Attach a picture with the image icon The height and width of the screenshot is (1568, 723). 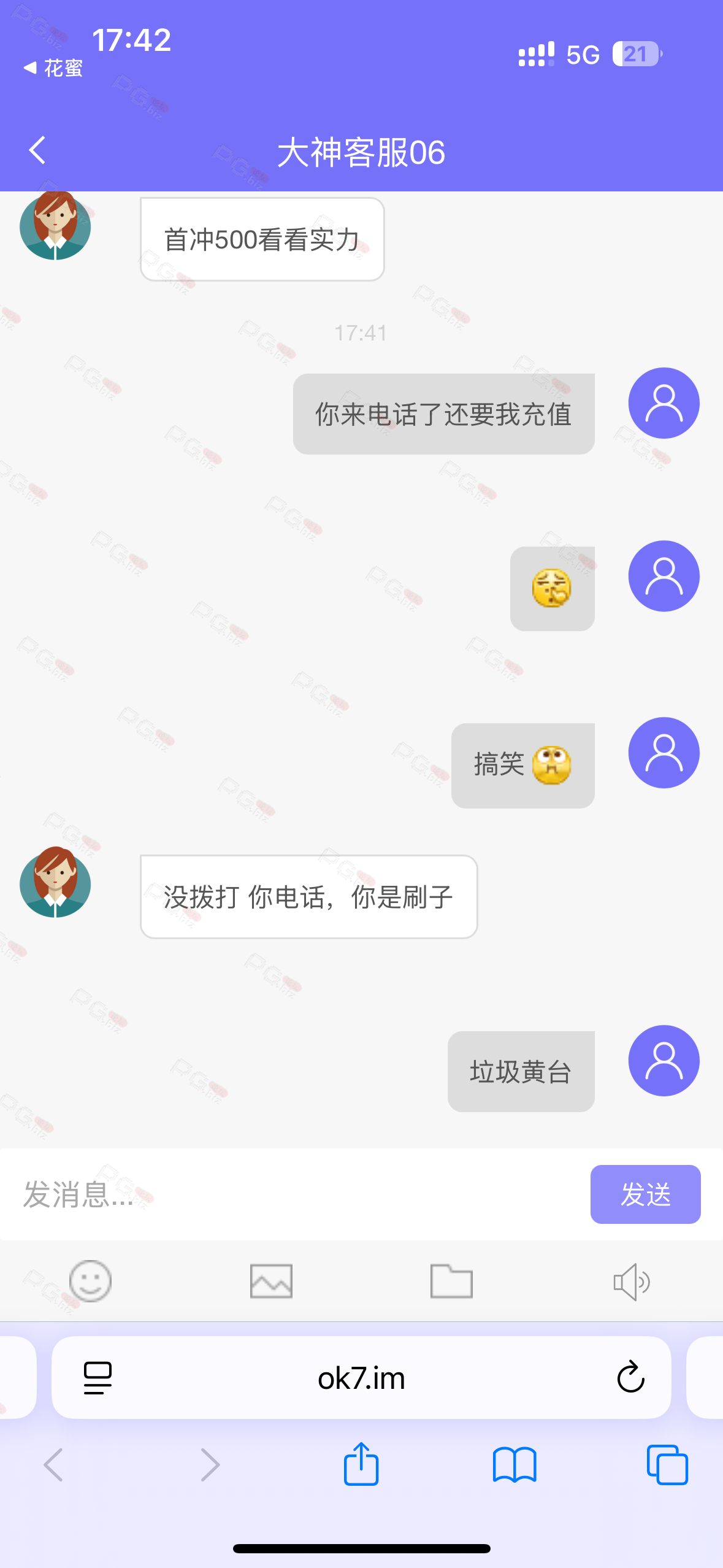[x=271, y=1281]
